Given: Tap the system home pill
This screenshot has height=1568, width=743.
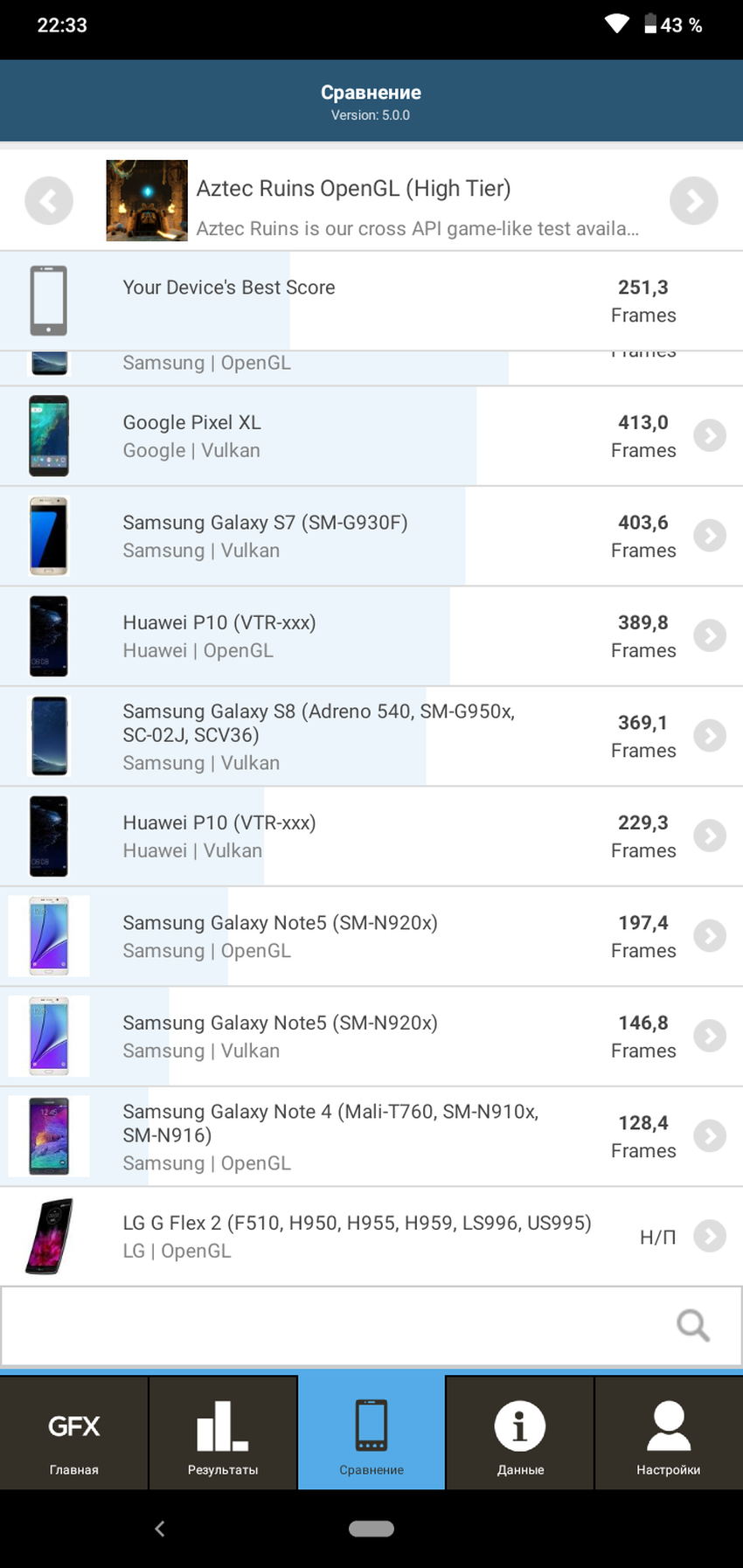Looking at the screenshot, I should (x=371, y=1529).
